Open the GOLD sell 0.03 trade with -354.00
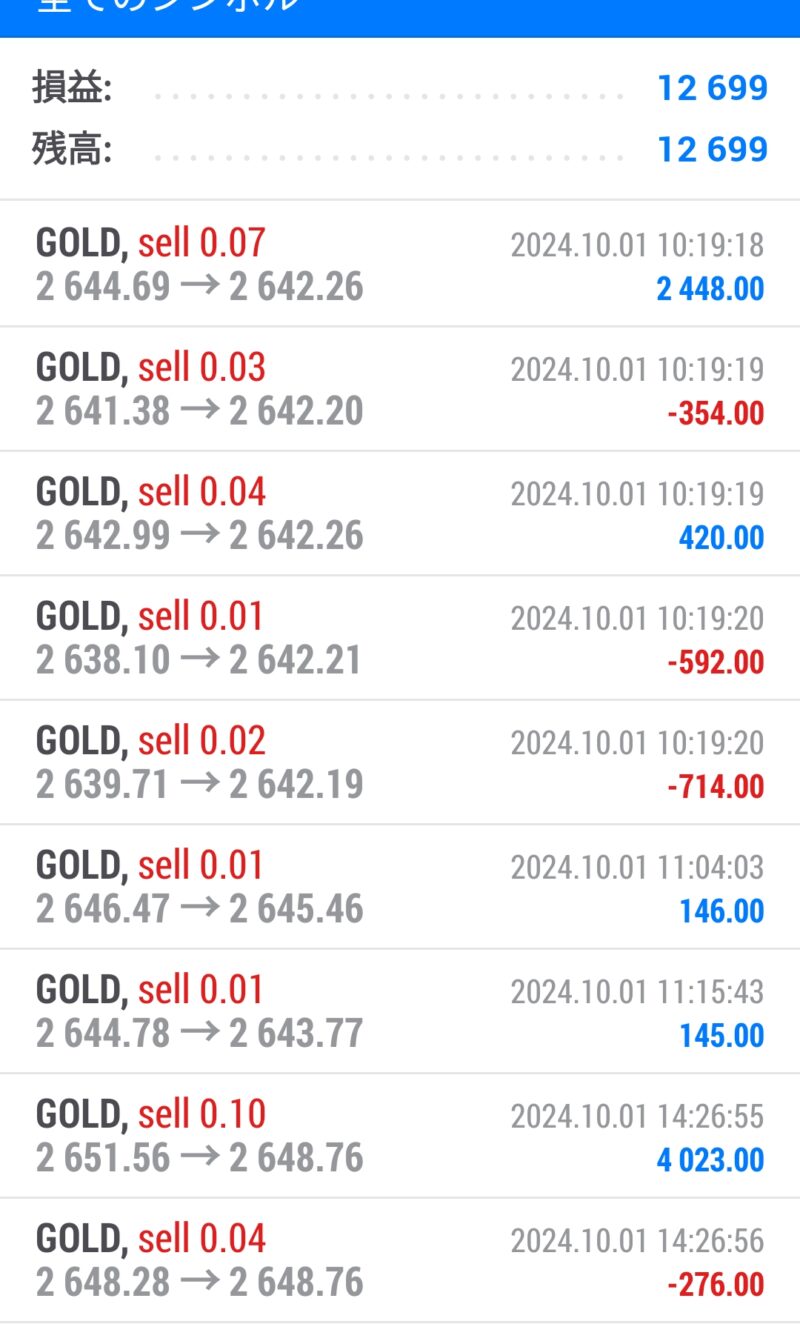 click(x=400, y=389)
